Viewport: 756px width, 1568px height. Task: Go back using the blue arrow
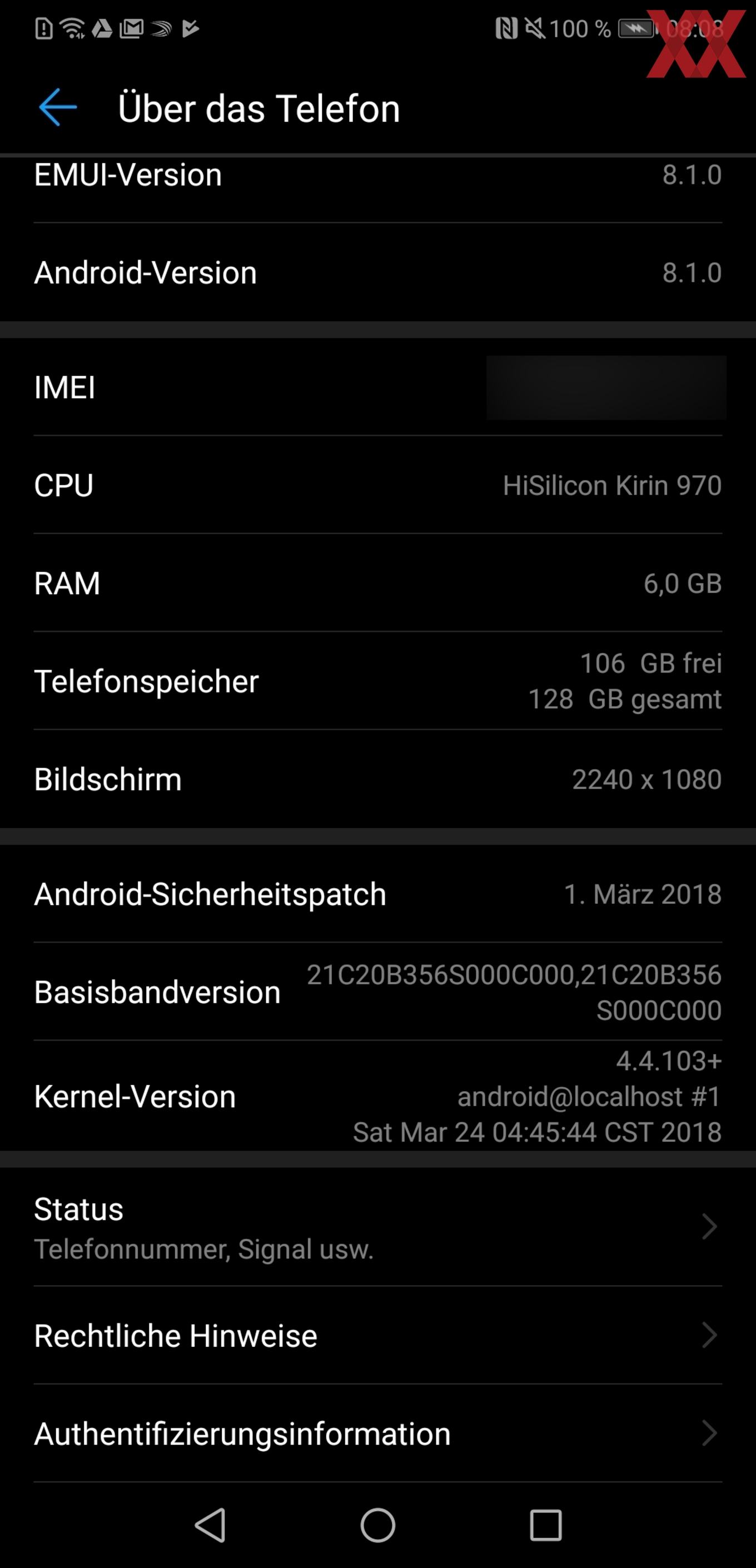(x=58, y=107)
